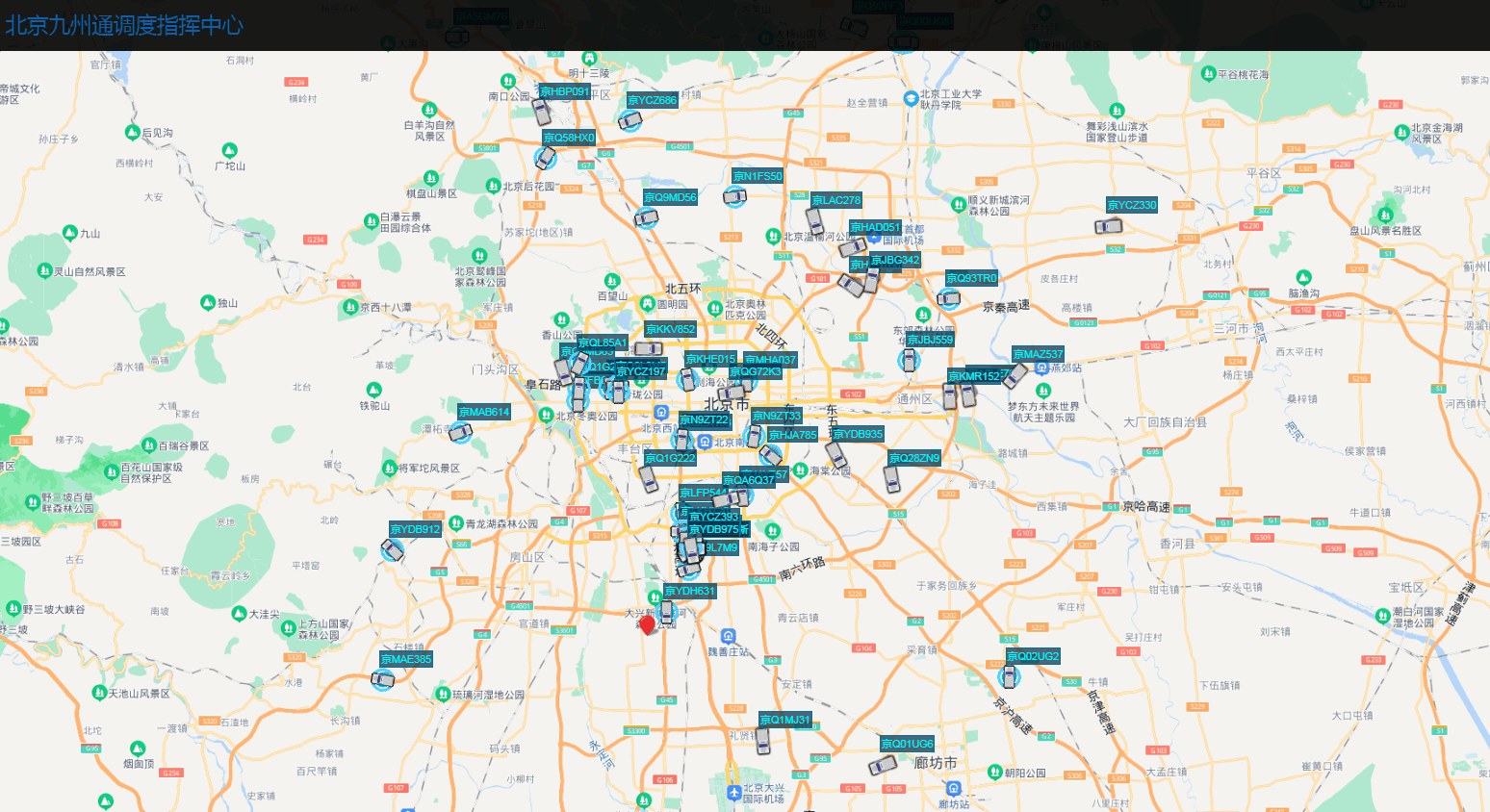Tap vehicle marker 京Q9MD56

click(x=647, y=217)
